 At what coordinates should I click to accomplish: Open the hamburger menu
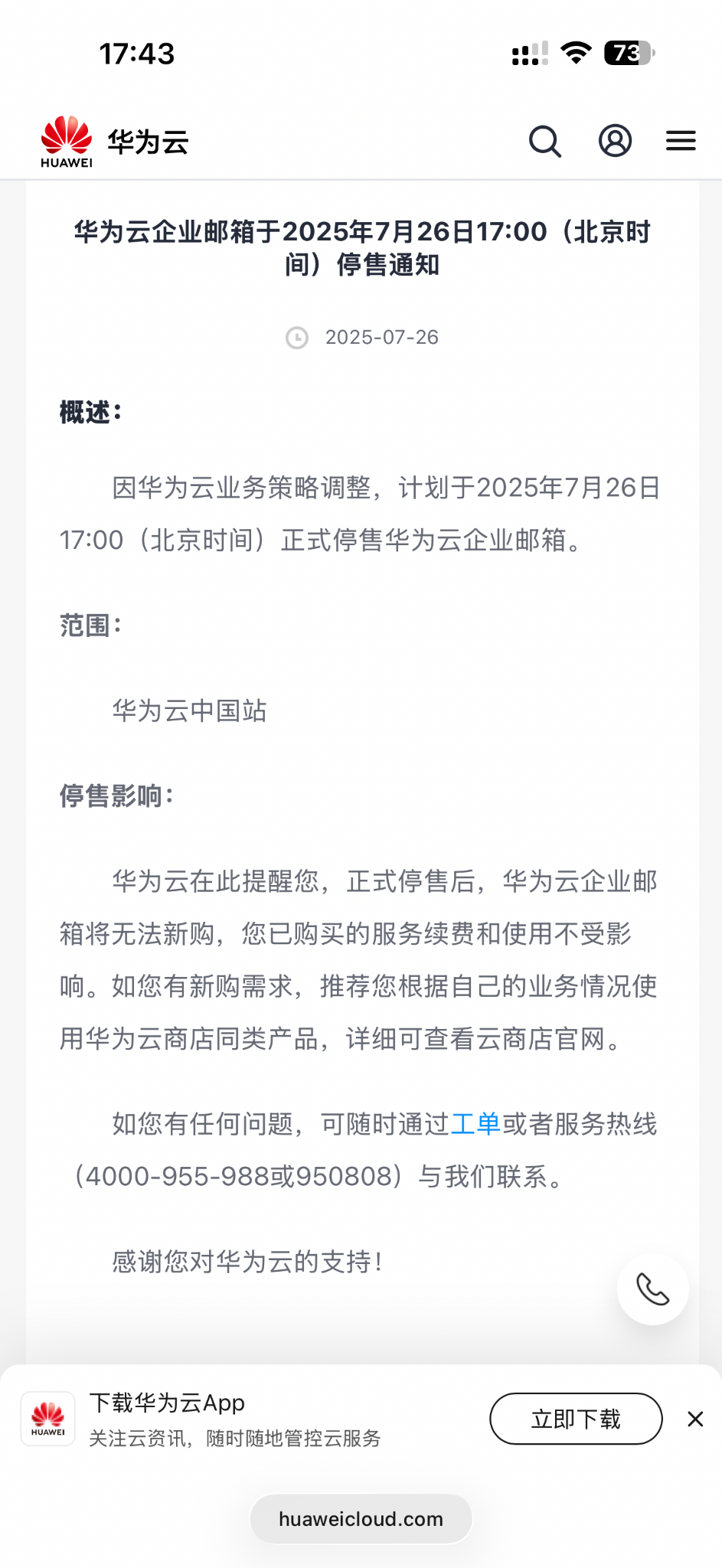pos(681,141)
